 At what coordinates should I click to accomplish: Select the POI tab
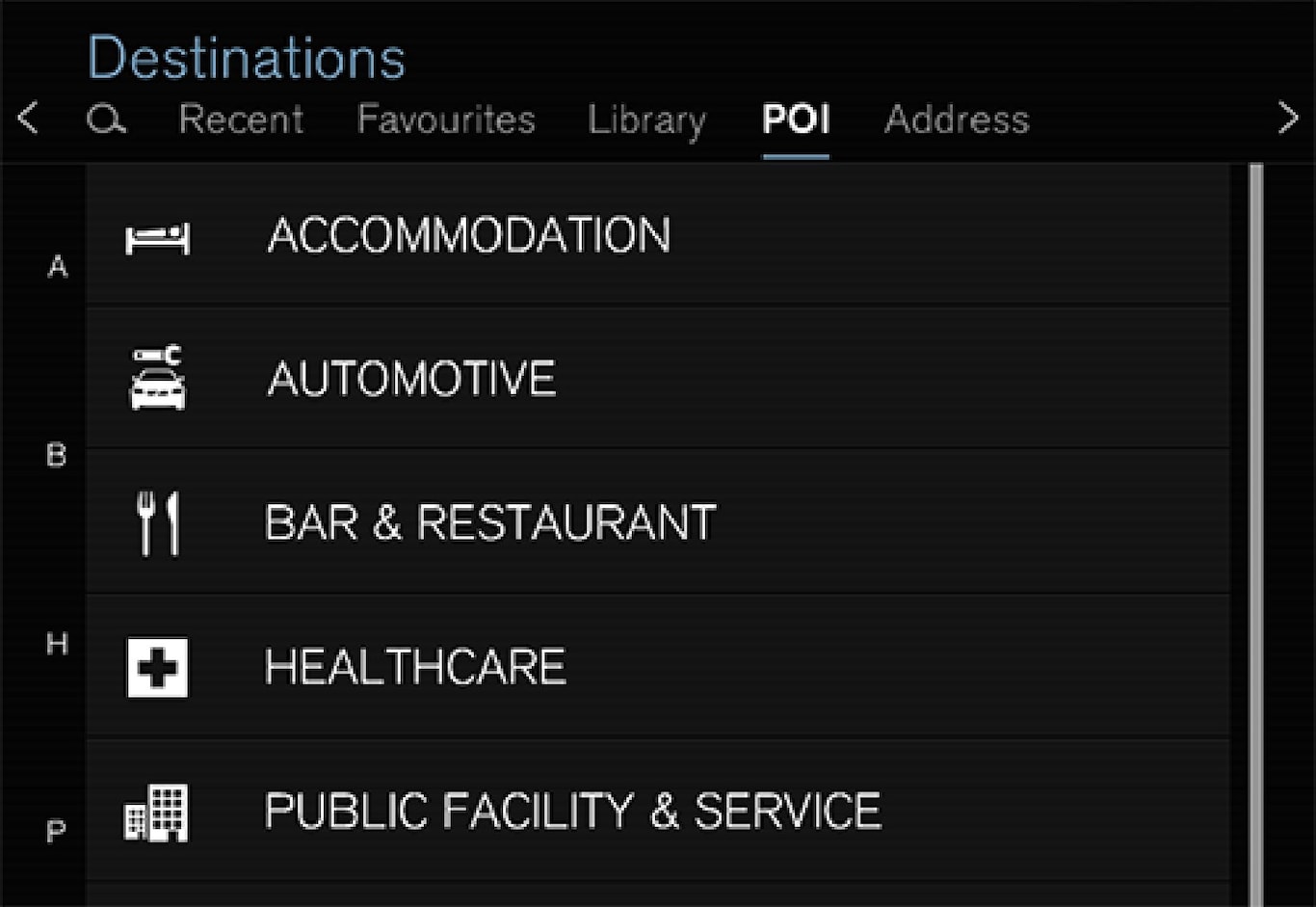[x=796, y=120]
